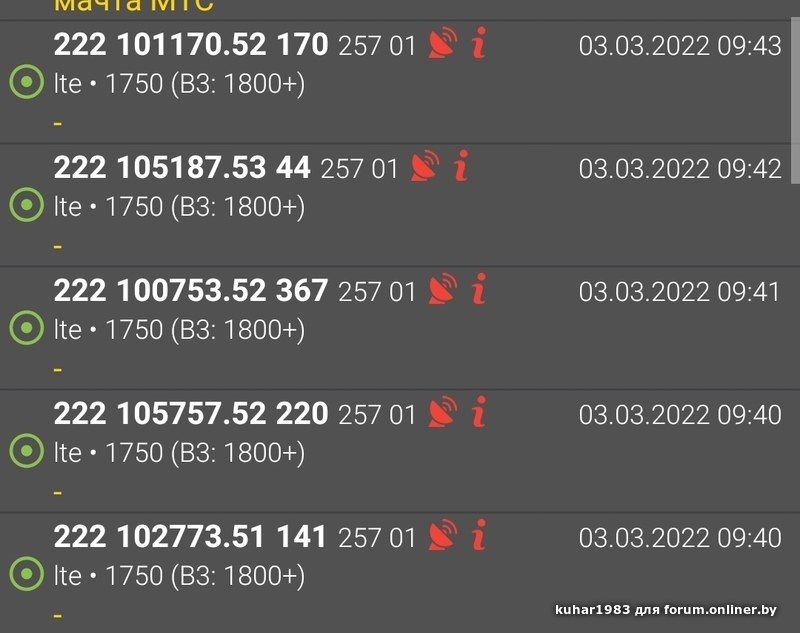Open the cell entry 222 100753.52 367

190,291
